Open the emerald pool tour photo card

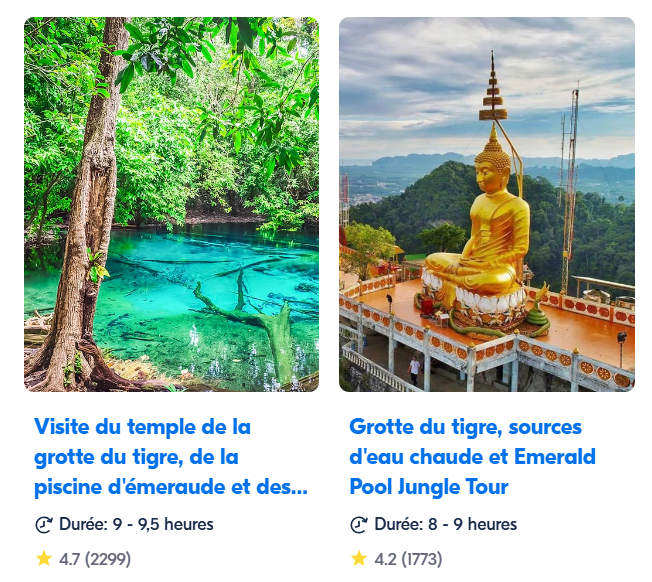coord(171,204)
